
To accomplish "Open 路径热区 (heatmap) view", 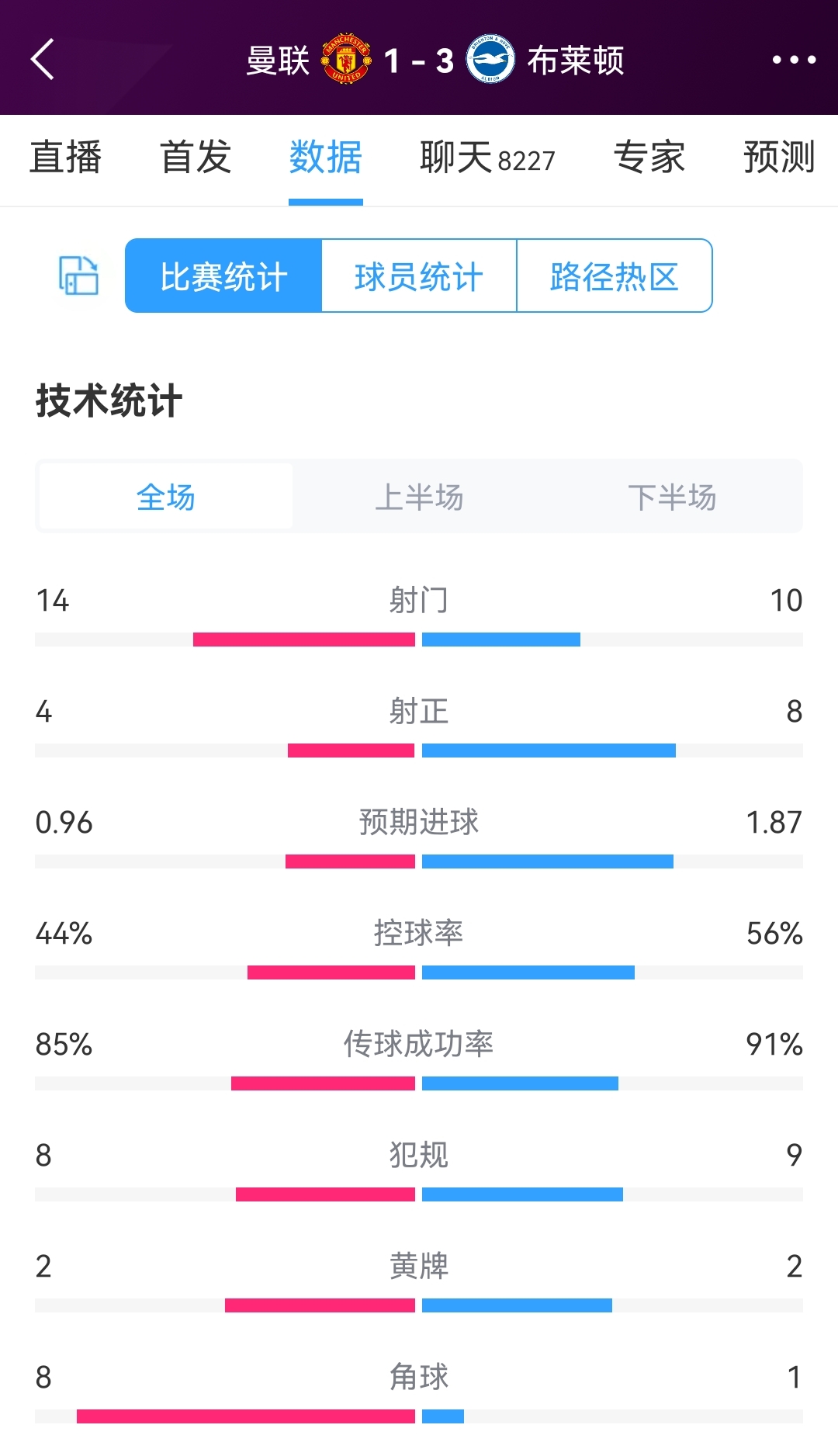I will [615, 276].
